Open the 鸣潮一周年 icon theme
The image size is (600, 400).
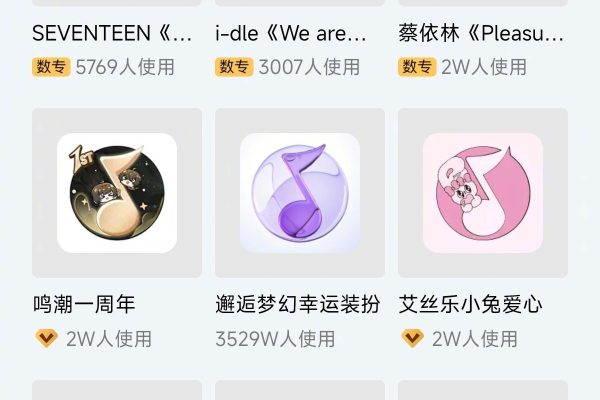point(117,193)
